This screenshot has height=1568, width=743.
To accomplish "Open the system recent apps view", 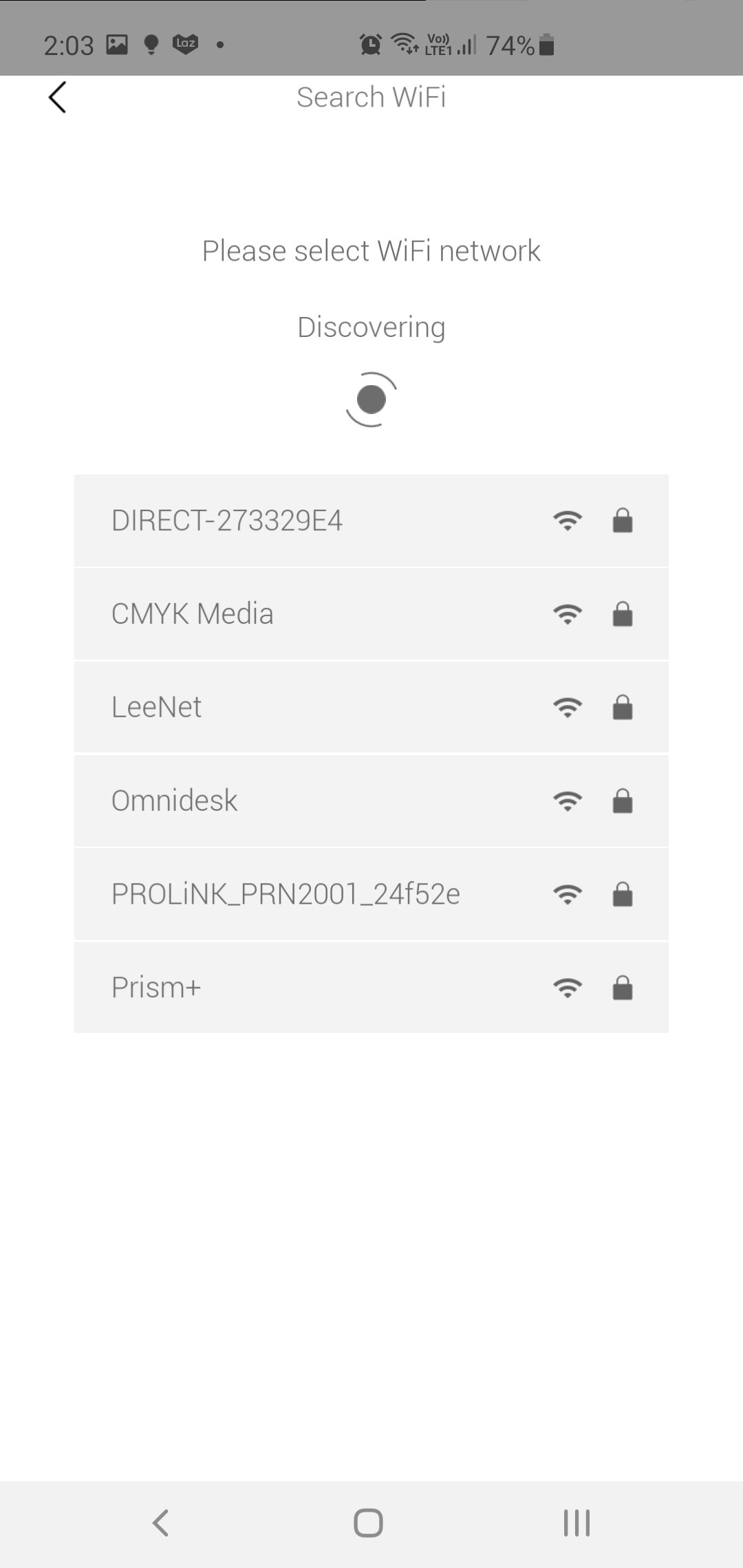I will coord(577,1523).
